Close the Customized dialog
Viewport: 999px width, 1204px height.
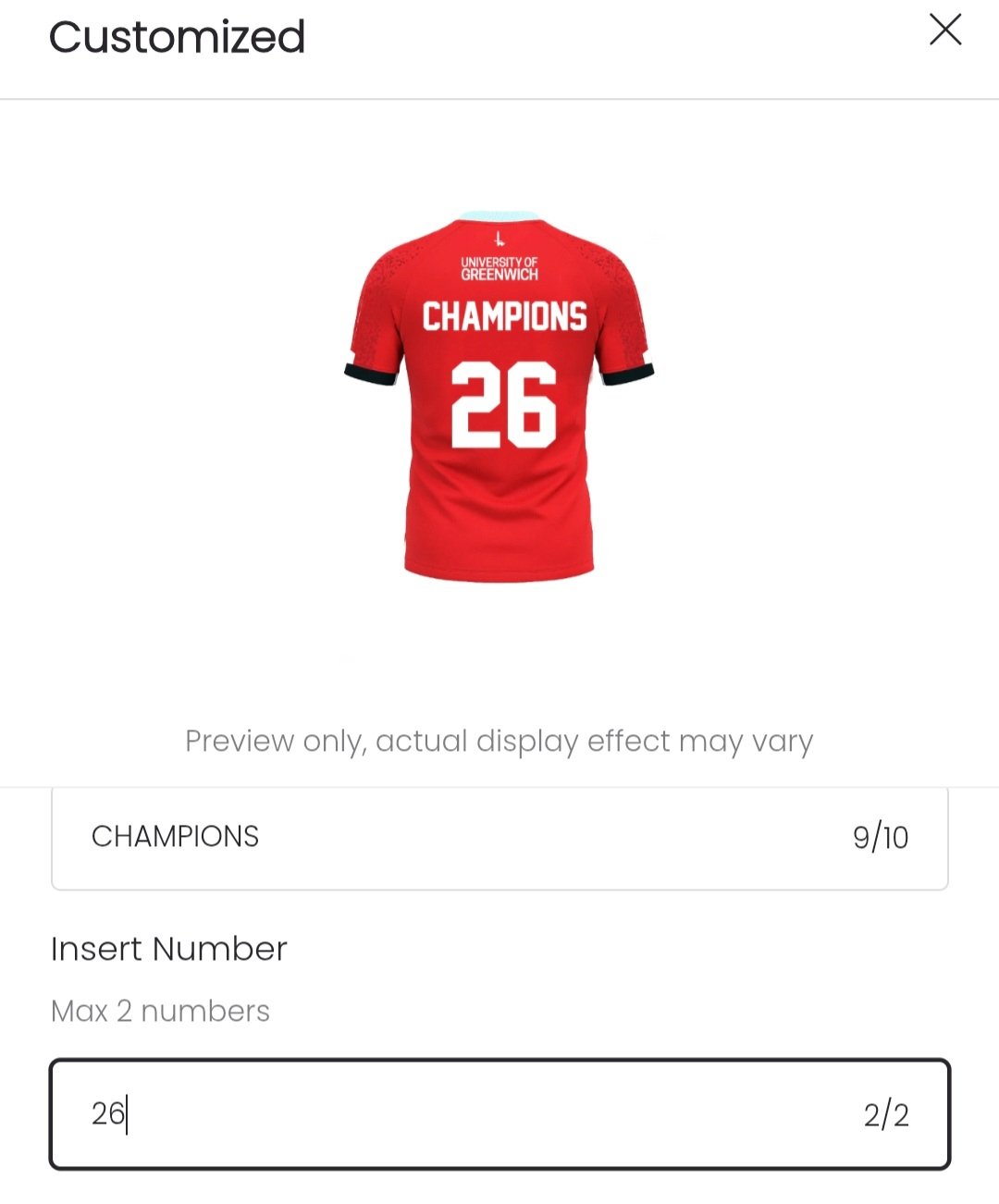[944, 31]
